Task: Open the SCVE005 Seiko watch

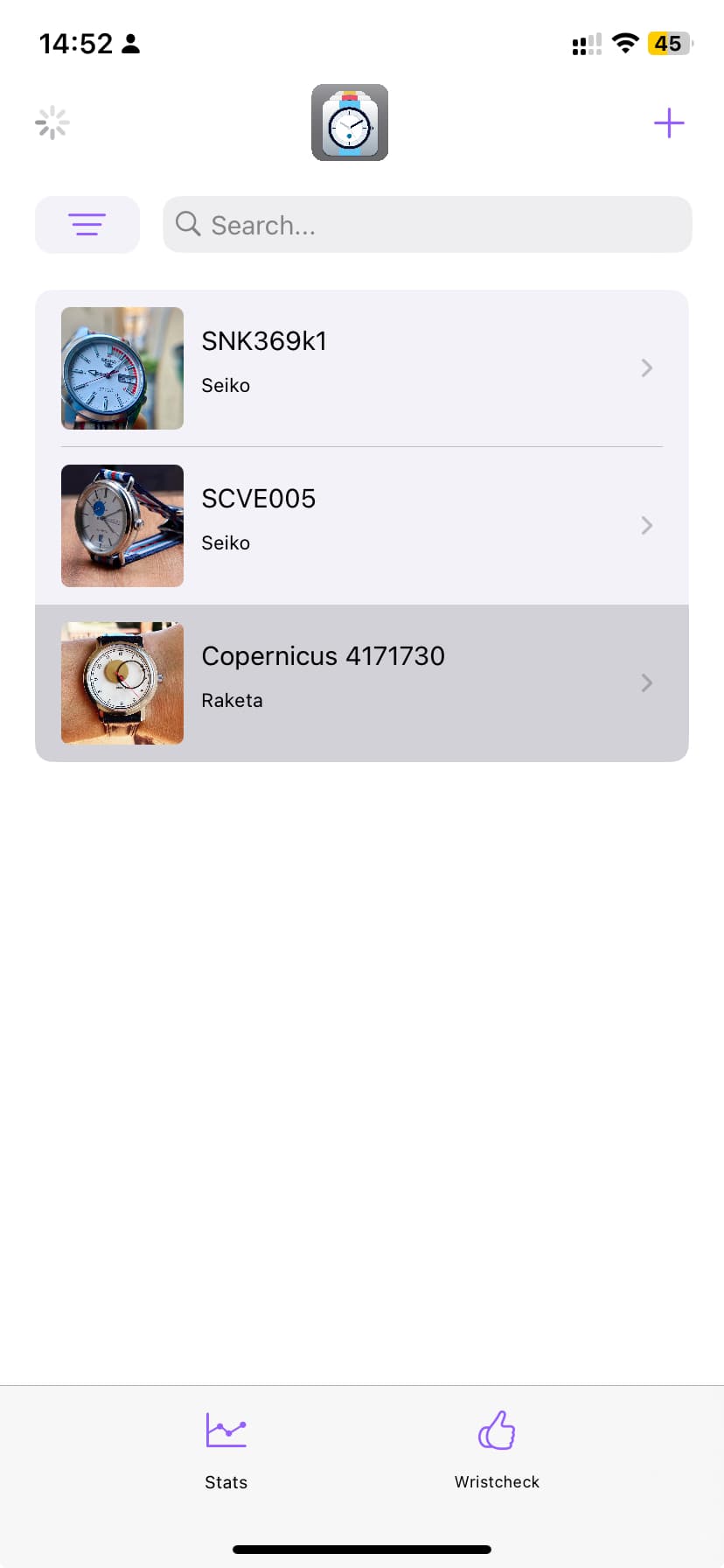Action: click(361, 525)
